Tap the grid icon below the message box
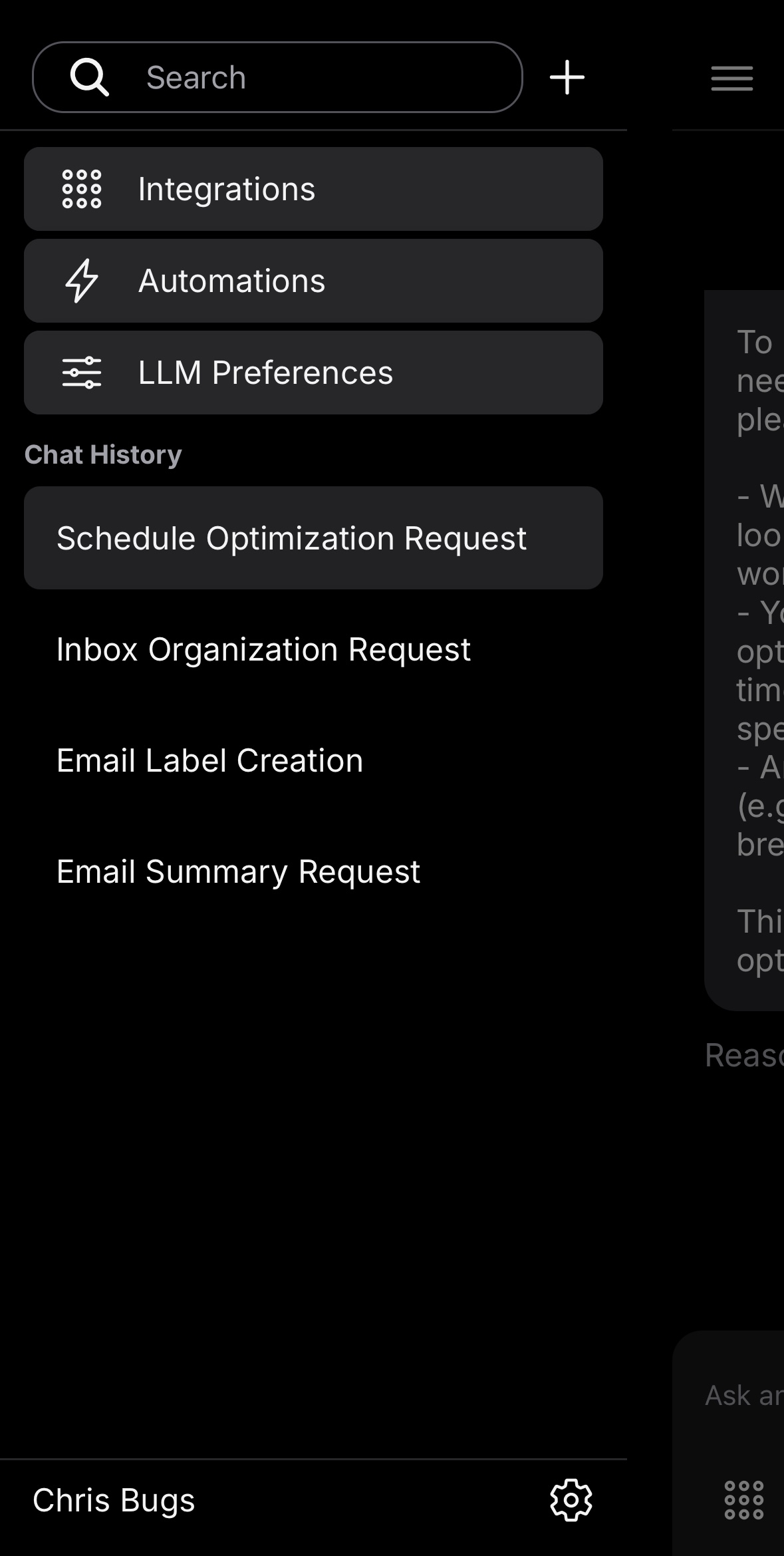 point(743,1500)
